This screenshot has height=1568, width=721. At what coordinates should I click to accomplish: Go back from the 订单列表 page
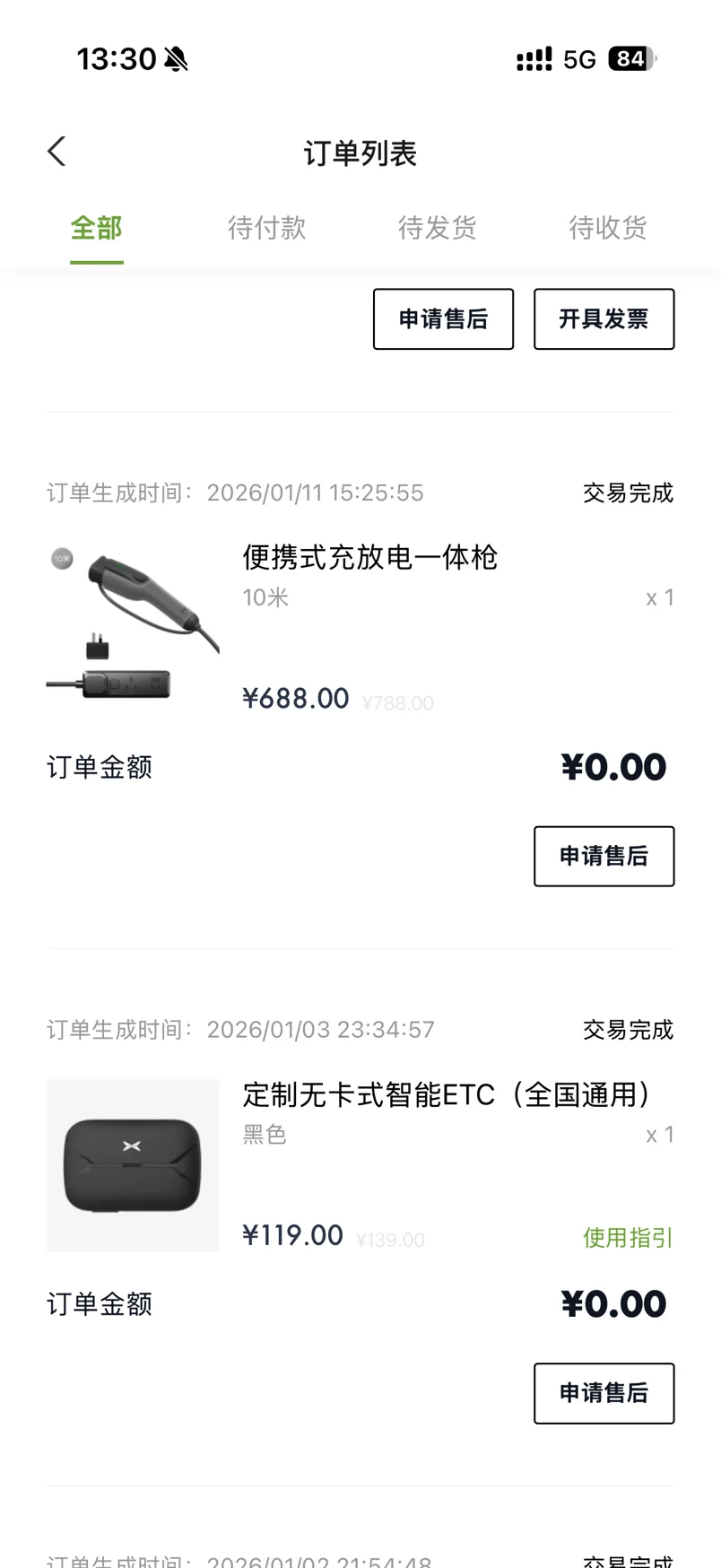pyautogui.click(x=57, y=152)
